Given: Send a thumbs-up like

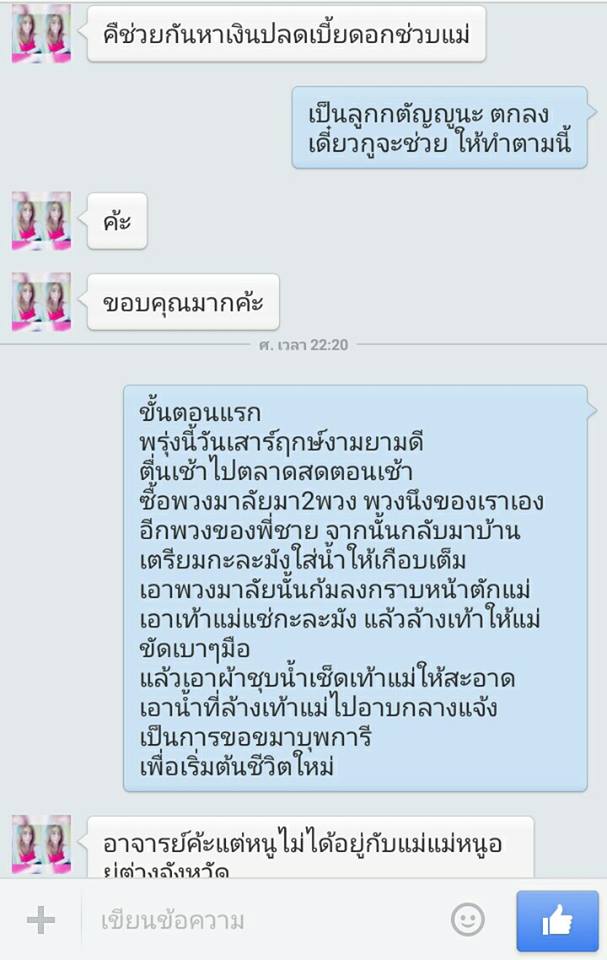Looking at the screenshot, I should pyautogui.click(x=556, y=920).
